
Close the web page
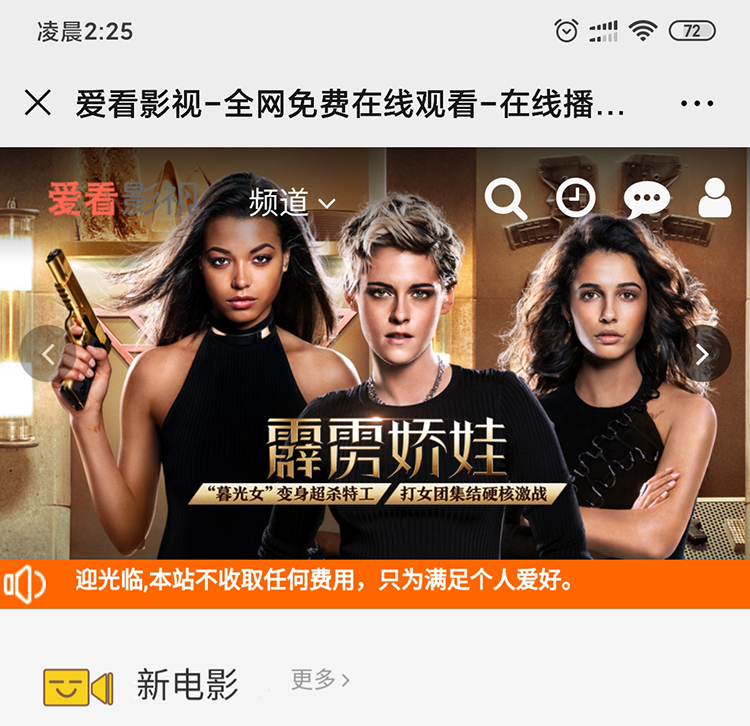point(38,103)
